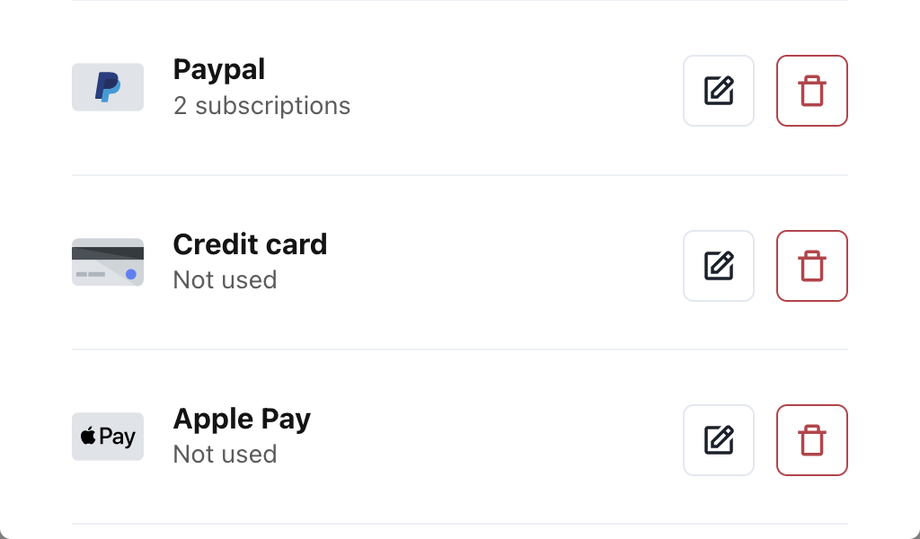920x539 pixels.
Task: Delete the Apple Pay payment method
Action: tap(811, 440)
